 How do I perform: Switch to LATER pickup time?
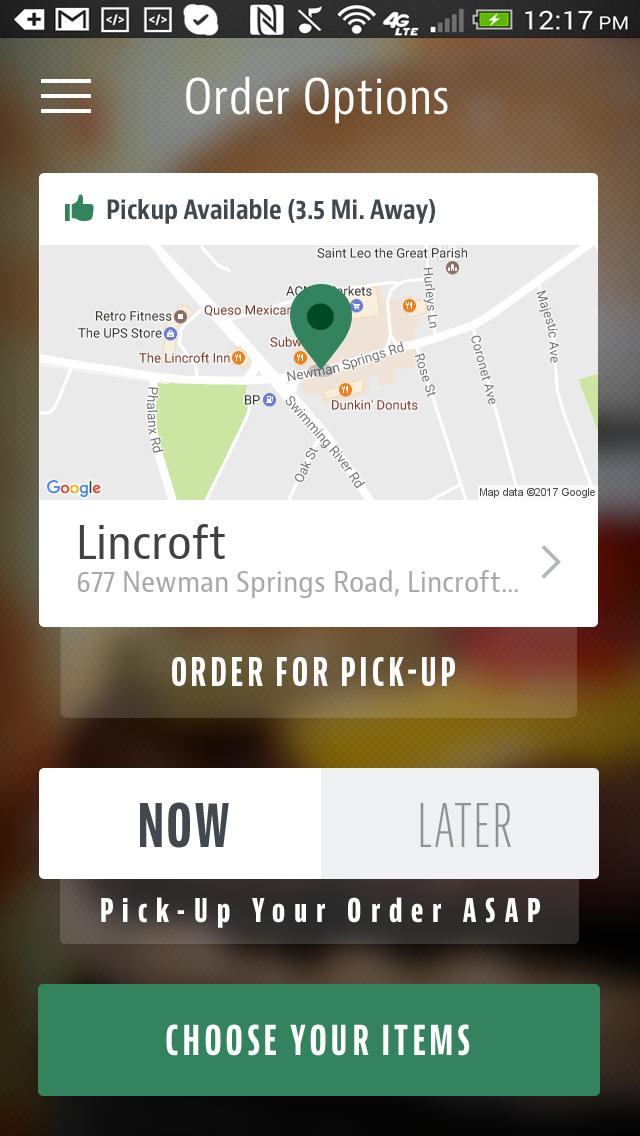pyautogui.click(x=461, y=824)
